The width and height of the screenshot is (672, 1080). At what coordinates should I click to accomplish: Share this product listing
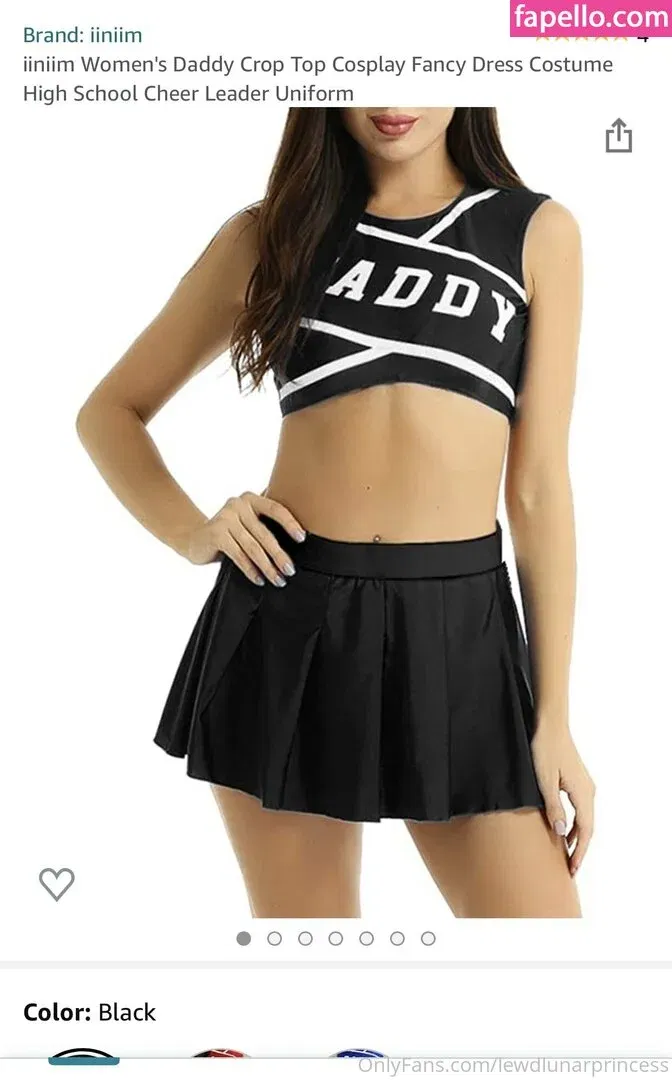(x=619, y=136)
